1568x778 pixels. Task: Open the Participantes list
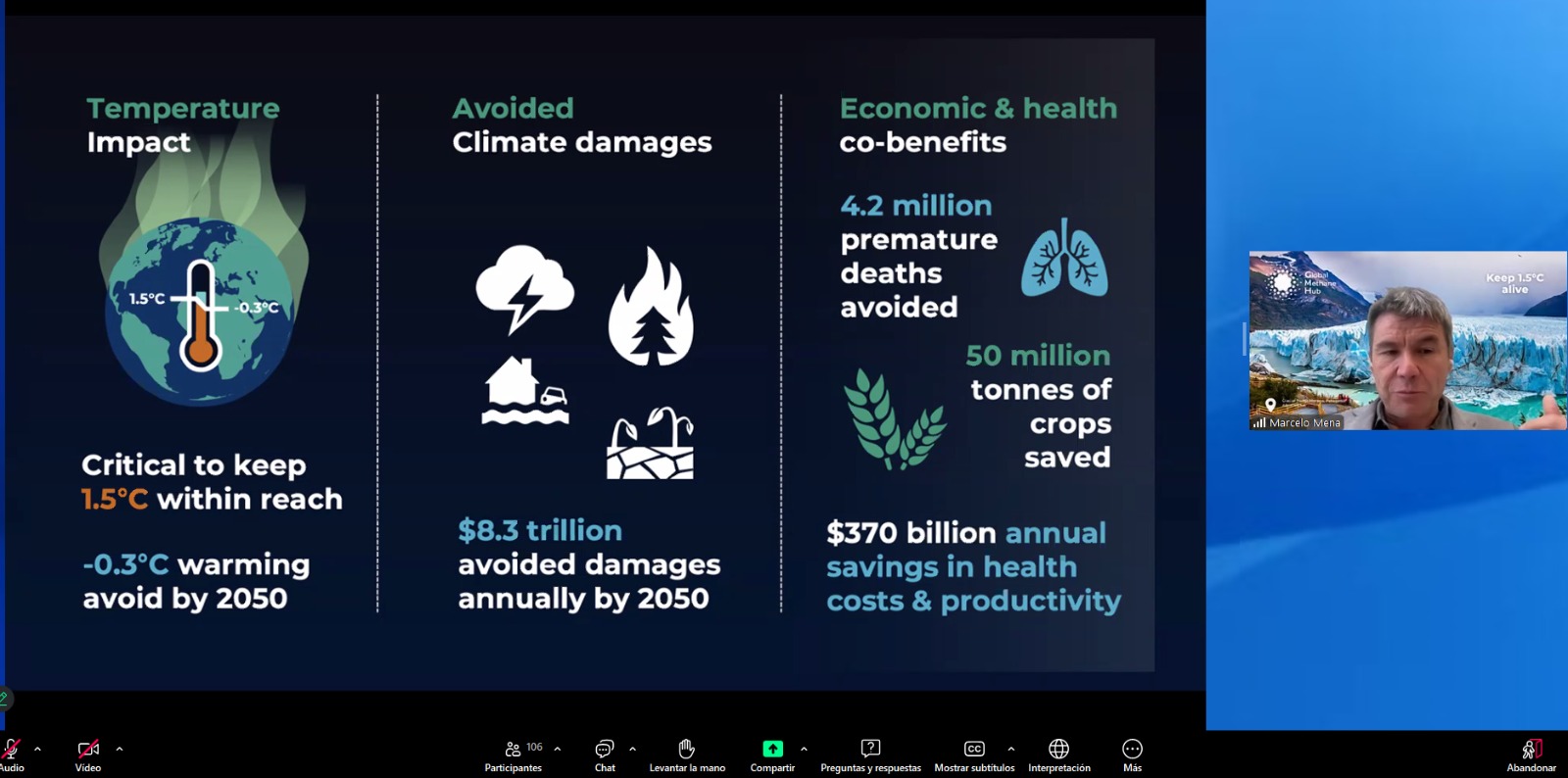pyautogui.click(x=514, y=754)
